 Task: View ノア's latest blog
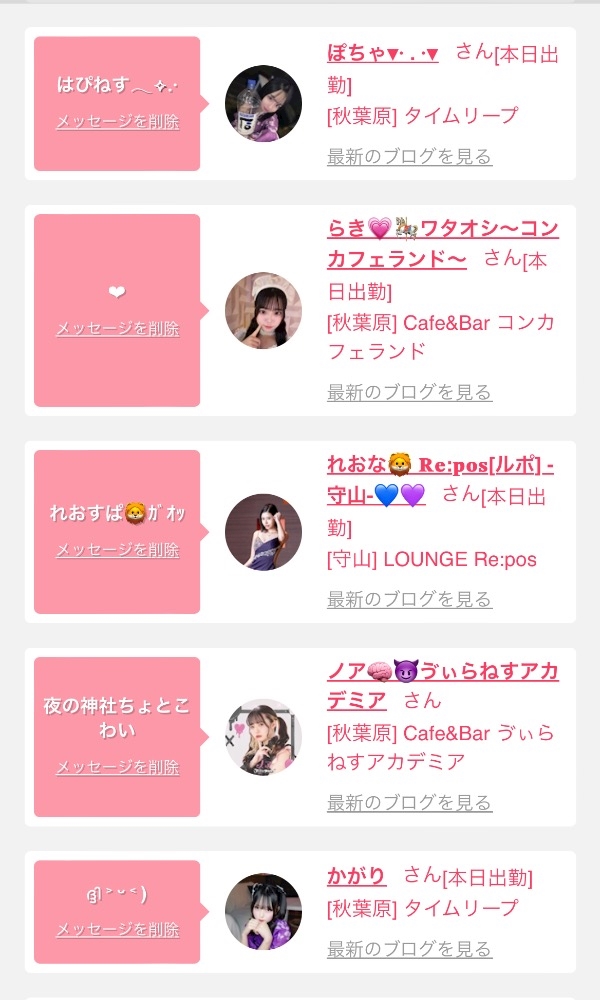pos(409,803)
